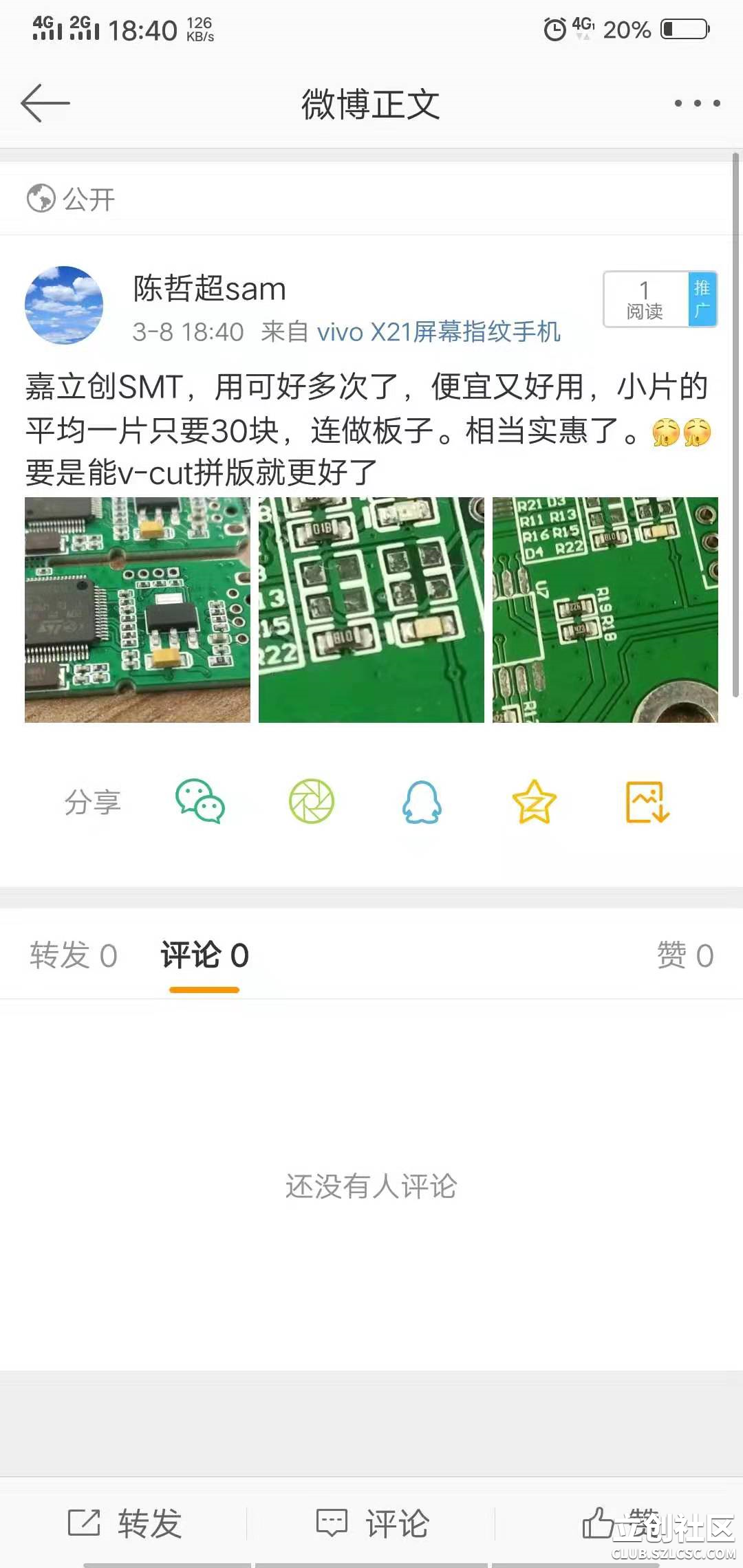
Task: Tap the 推广 promote button
Action: tap(702, 299)
